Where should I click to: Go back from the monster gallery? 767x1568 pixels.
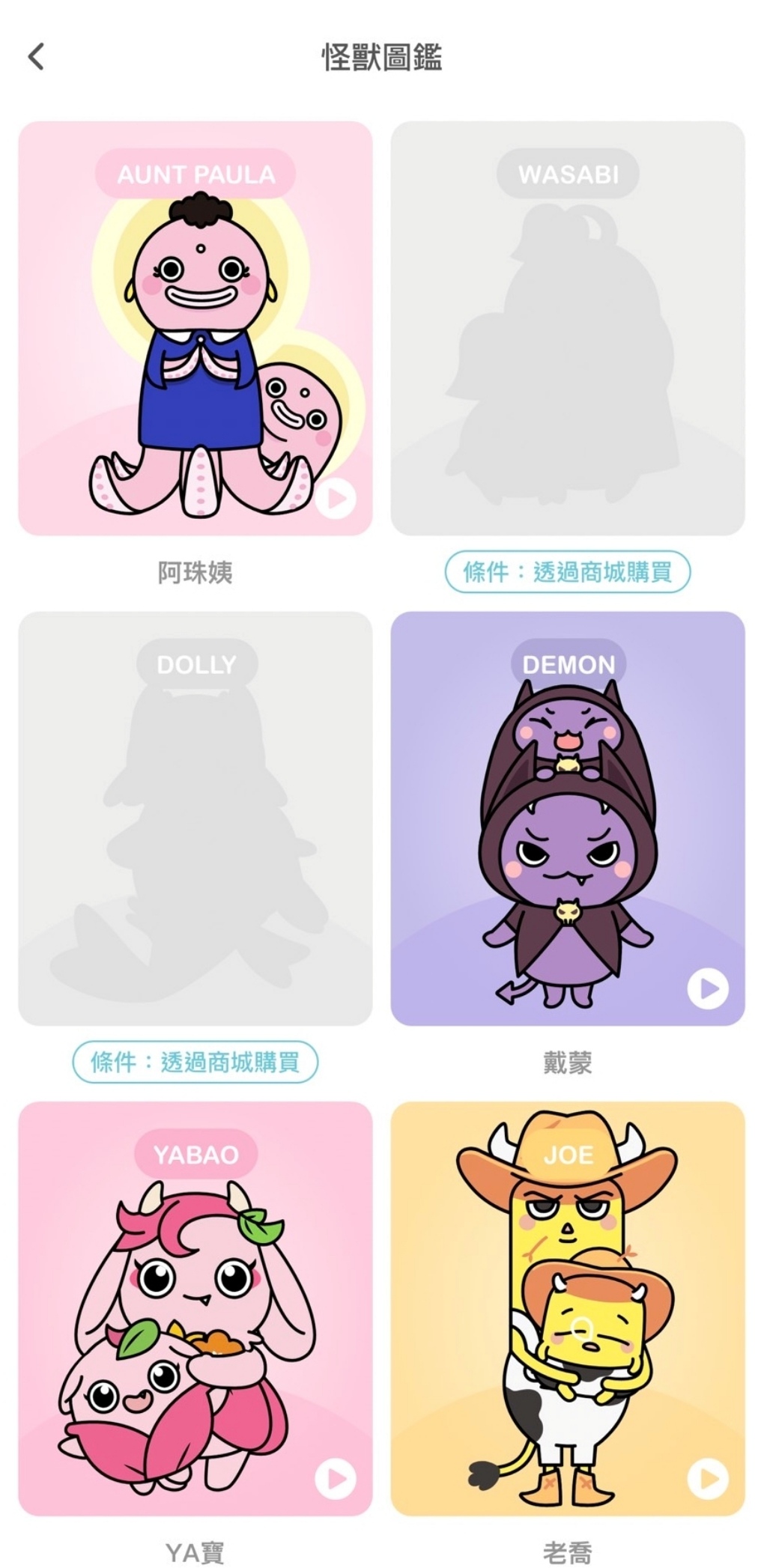point(36,57)
